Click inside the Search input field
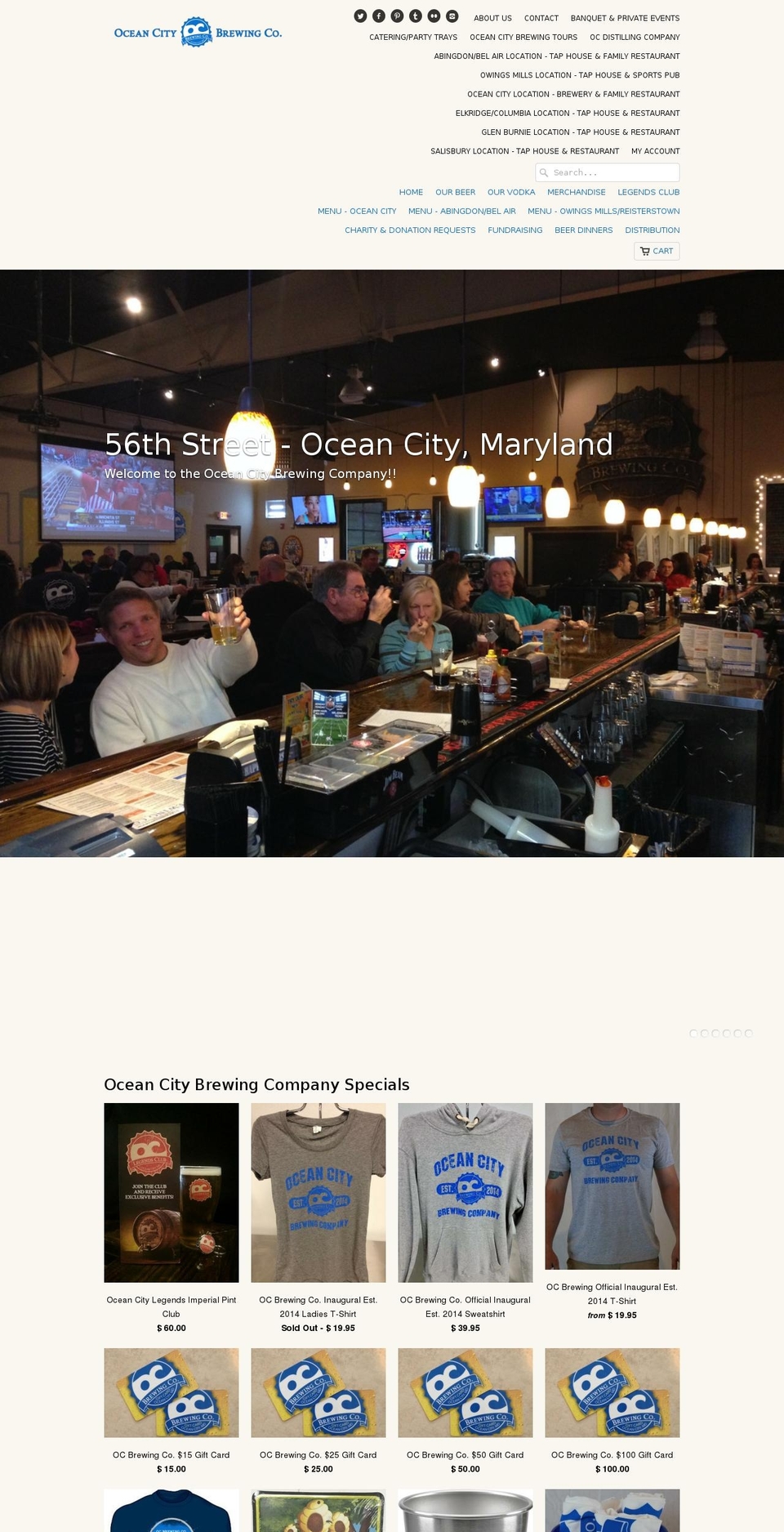This screenshot has height=1532, width=784. tap(608, 172)
